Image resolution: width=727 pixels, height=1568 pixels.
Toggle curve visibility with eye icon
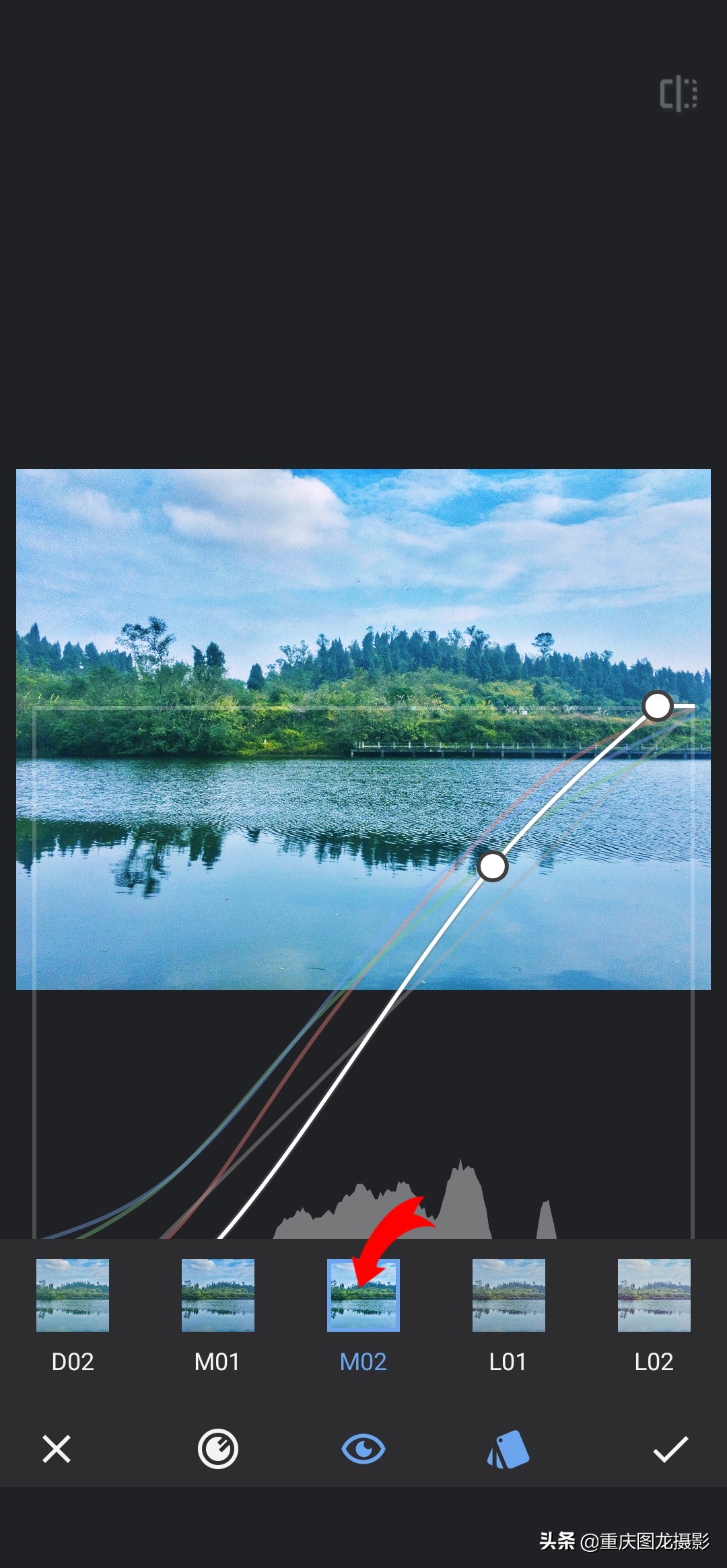(x=363, y=1449)
